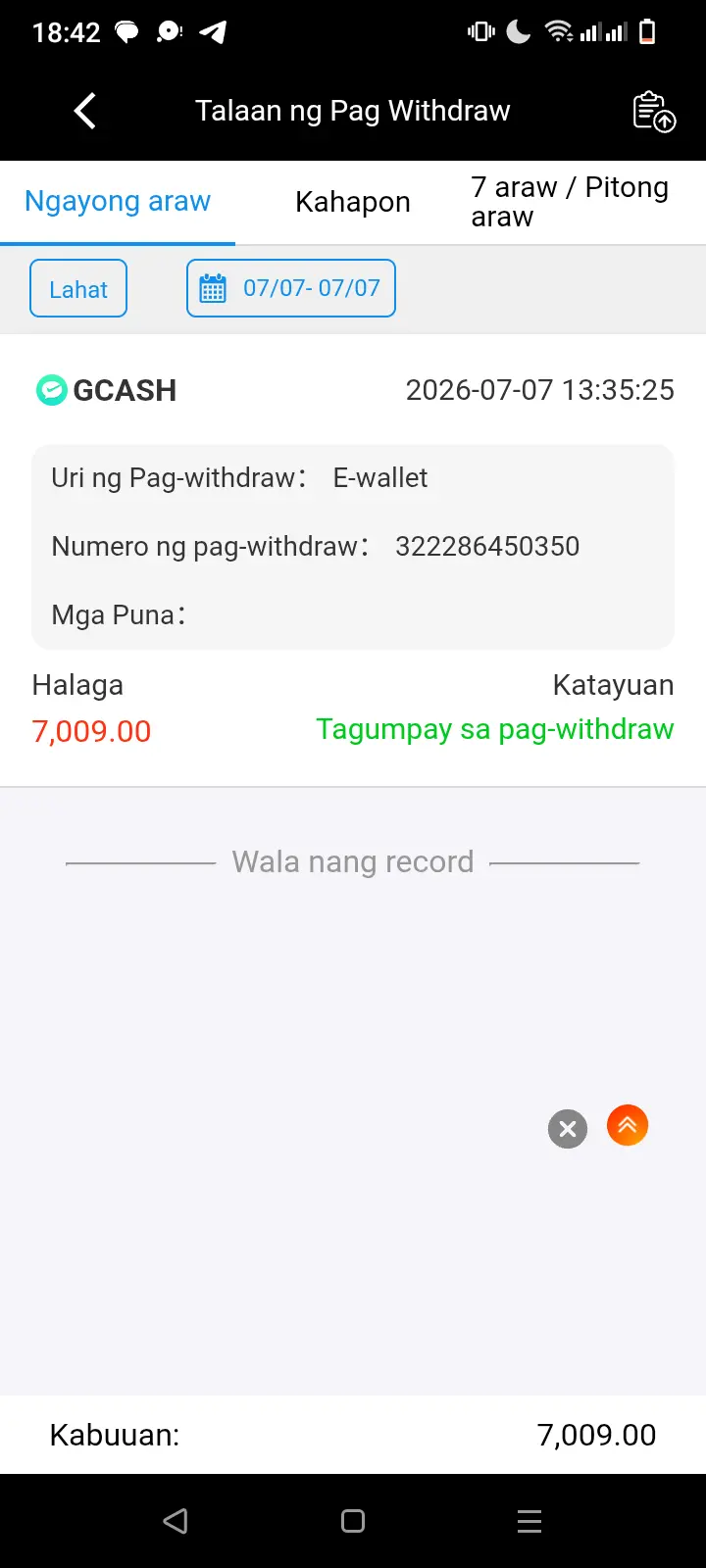Image resolution: width=706 pixels, height=1568 pixels.
Task: Tap the orange scroll-to-top arrow button
Action: click(628, 1125)
